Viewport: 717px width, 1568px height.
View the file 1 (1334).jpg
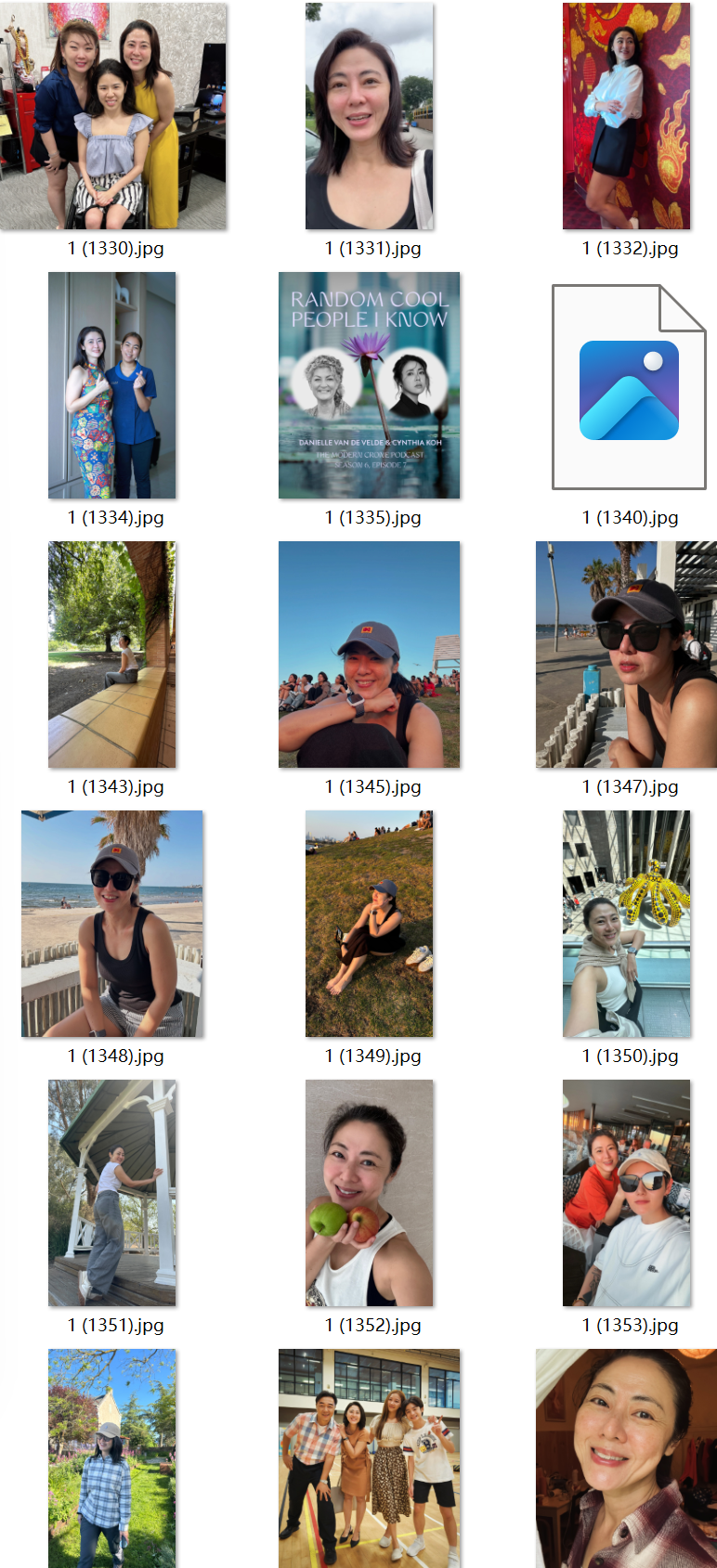tap(112, 385)
